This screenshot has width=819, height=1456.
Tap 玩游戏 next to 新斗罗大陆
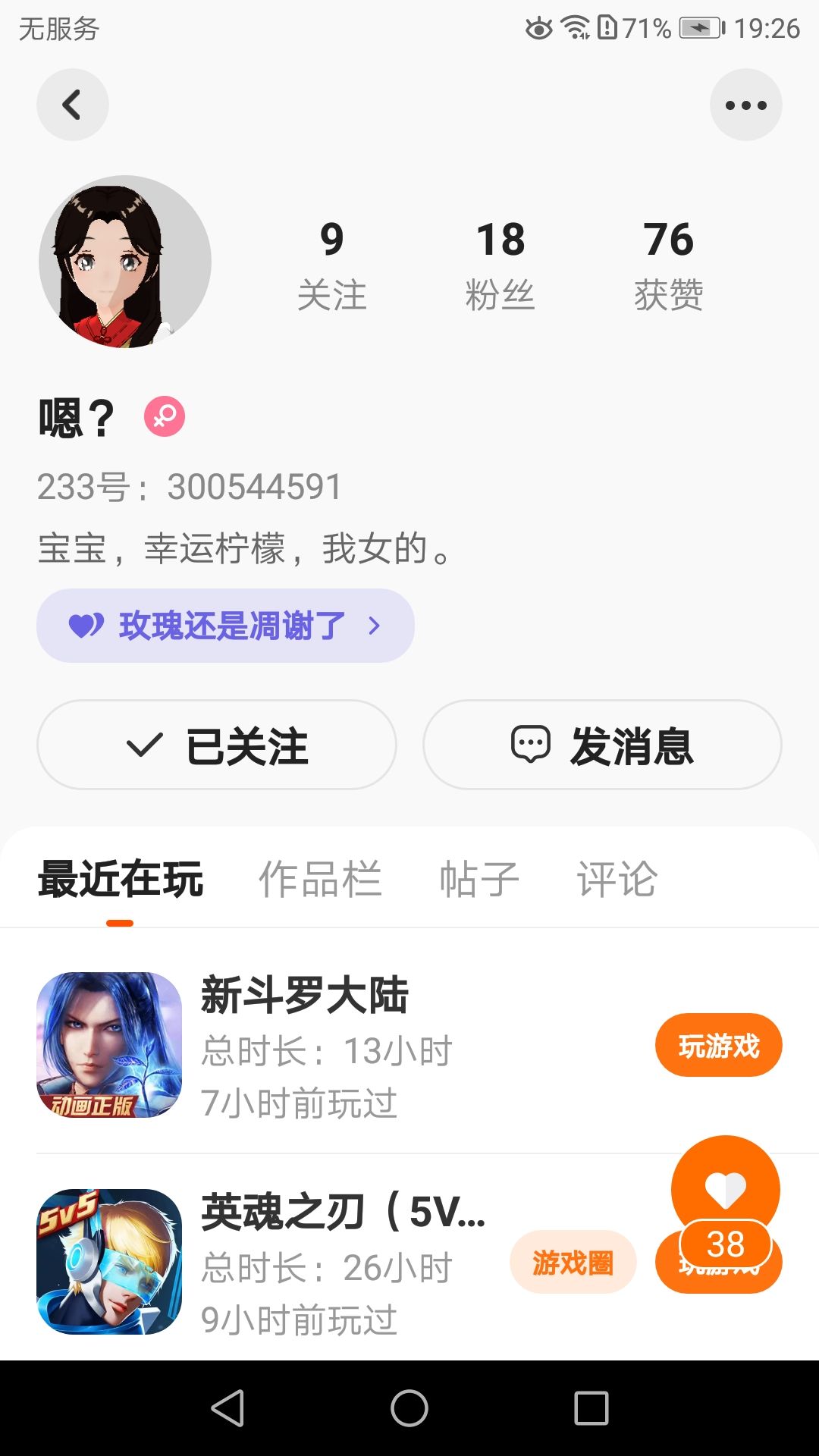718,1045
